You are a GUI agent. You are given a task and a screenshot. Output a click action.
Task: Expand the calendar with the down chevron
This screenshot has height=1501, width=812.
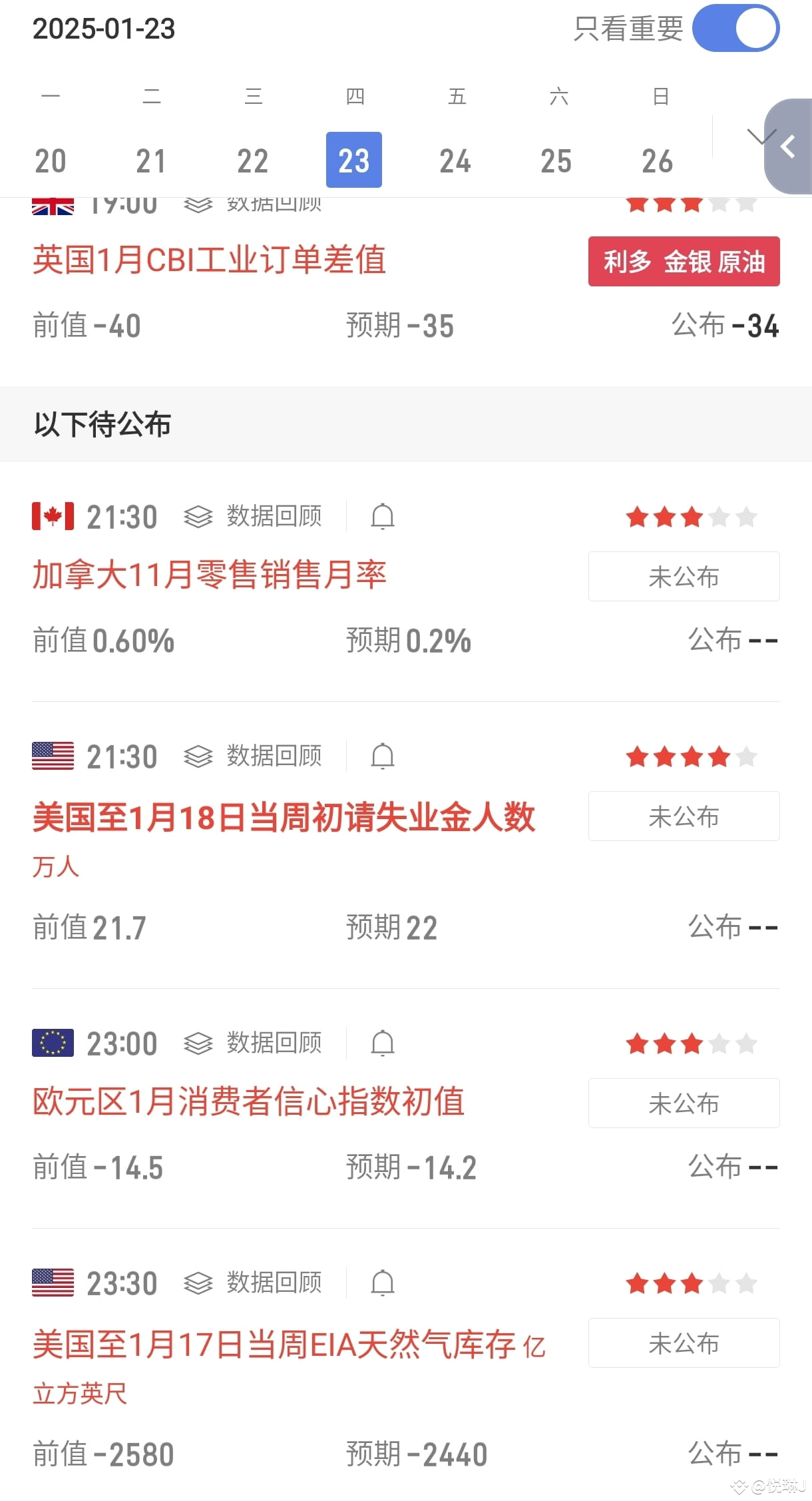760,137
